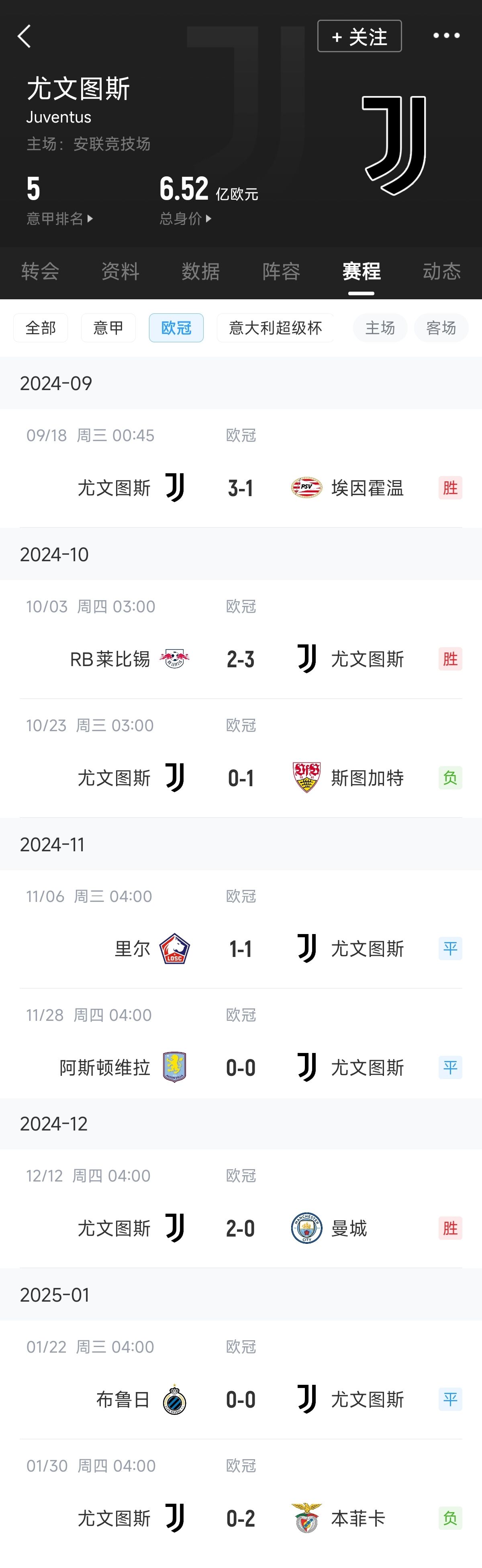Open the 总身价 squad value details
This screenshot has height=1568, width=482.
pyautogui.click(x=185, y=219)
